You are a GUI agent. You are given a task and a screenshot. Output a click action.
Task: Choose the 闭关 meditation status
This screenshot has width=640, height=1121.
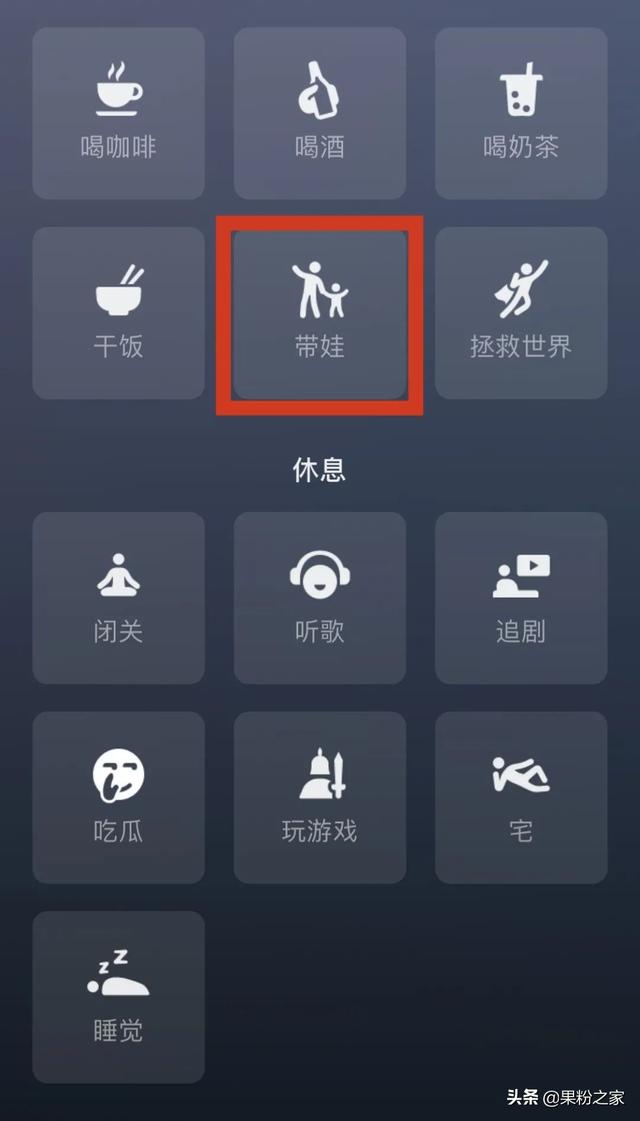tap(119, 598)
